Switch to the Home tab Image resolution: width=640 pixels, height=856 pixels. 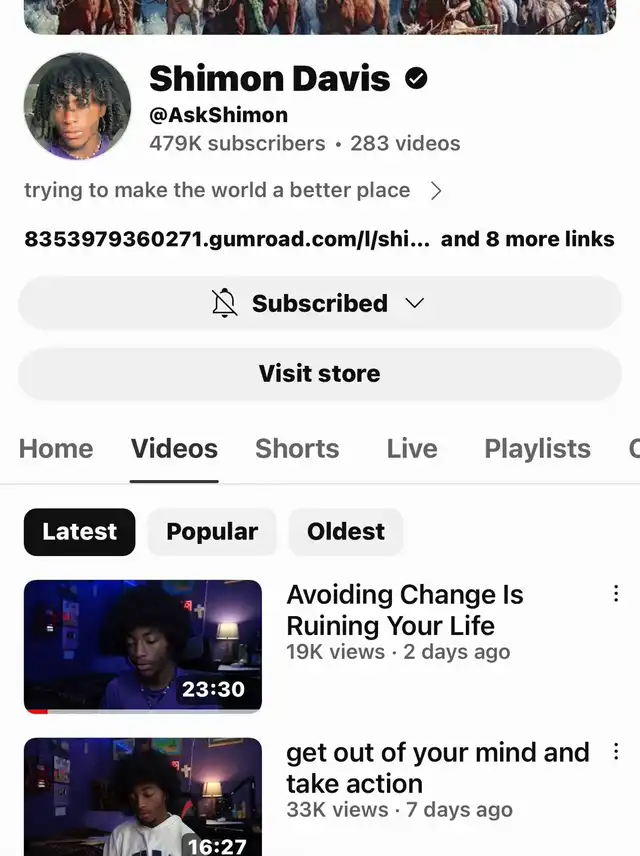[56, 449]
